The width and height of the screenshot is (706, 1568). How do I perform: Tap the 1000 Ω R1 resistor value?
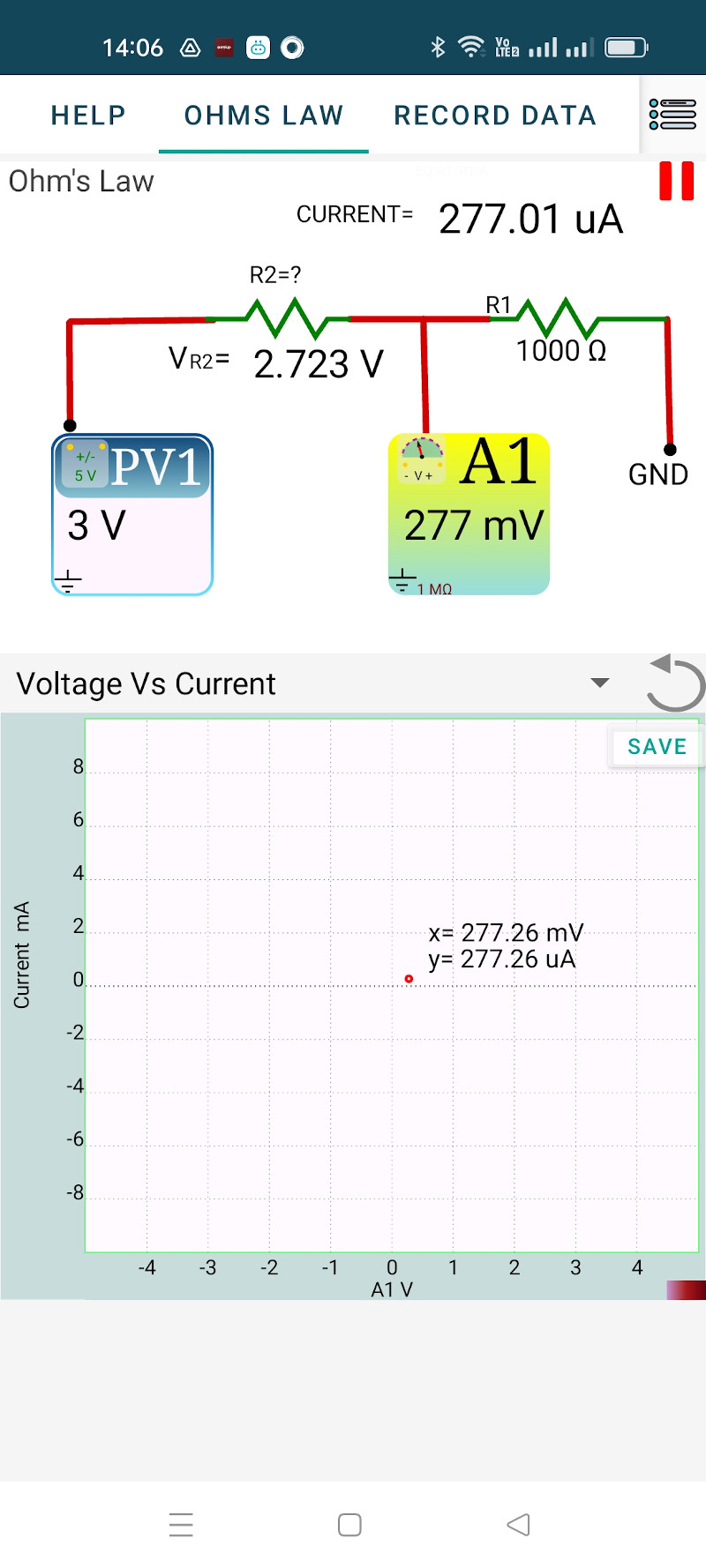(x=561, y=351)
